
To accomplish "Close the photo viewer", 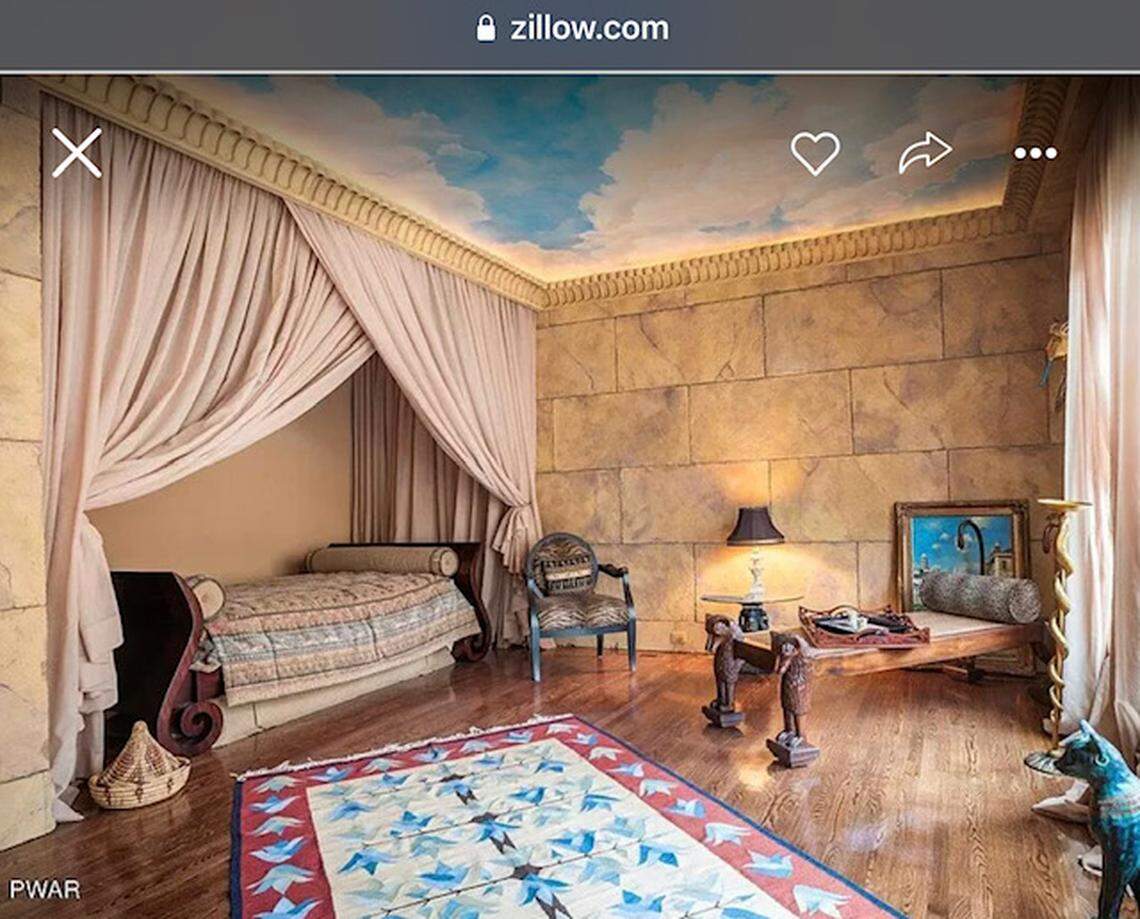I will coord(77,153).
